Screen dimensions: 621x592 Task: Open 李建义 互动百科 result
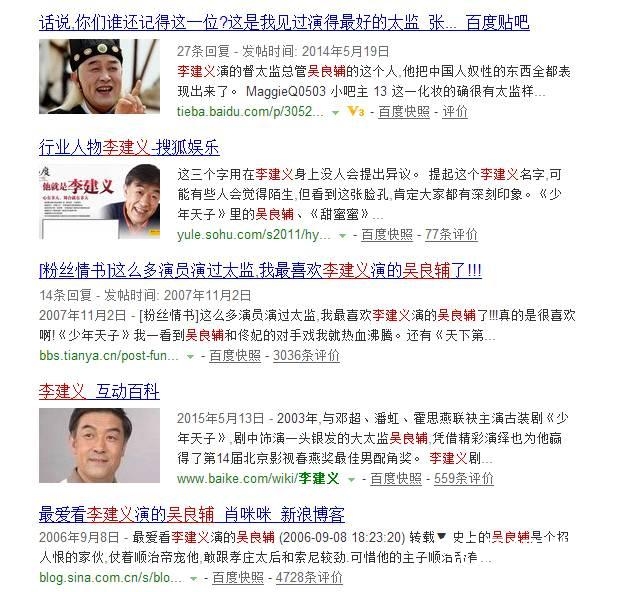pos(99,391)
